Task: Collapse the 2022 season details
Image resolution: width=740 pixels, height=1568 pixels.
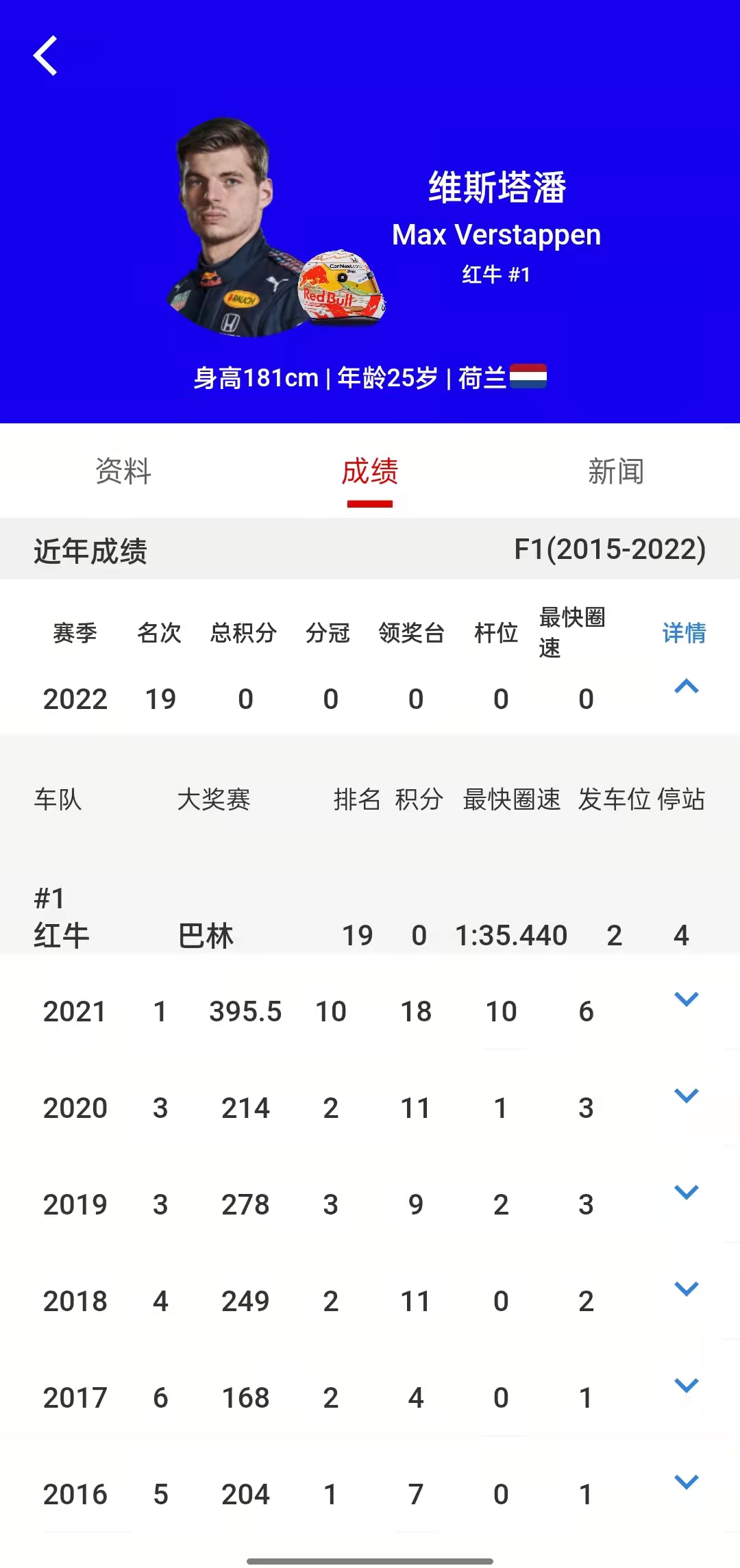Action: pyautogui.click(x=686, y=686)
